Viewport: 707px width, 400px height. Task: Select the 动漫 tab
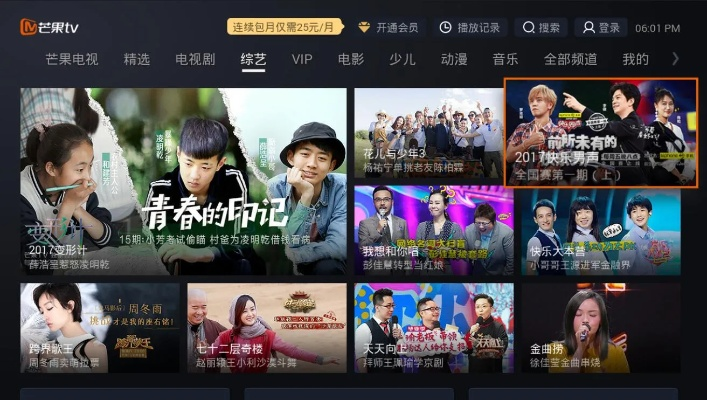pos(454,59)
